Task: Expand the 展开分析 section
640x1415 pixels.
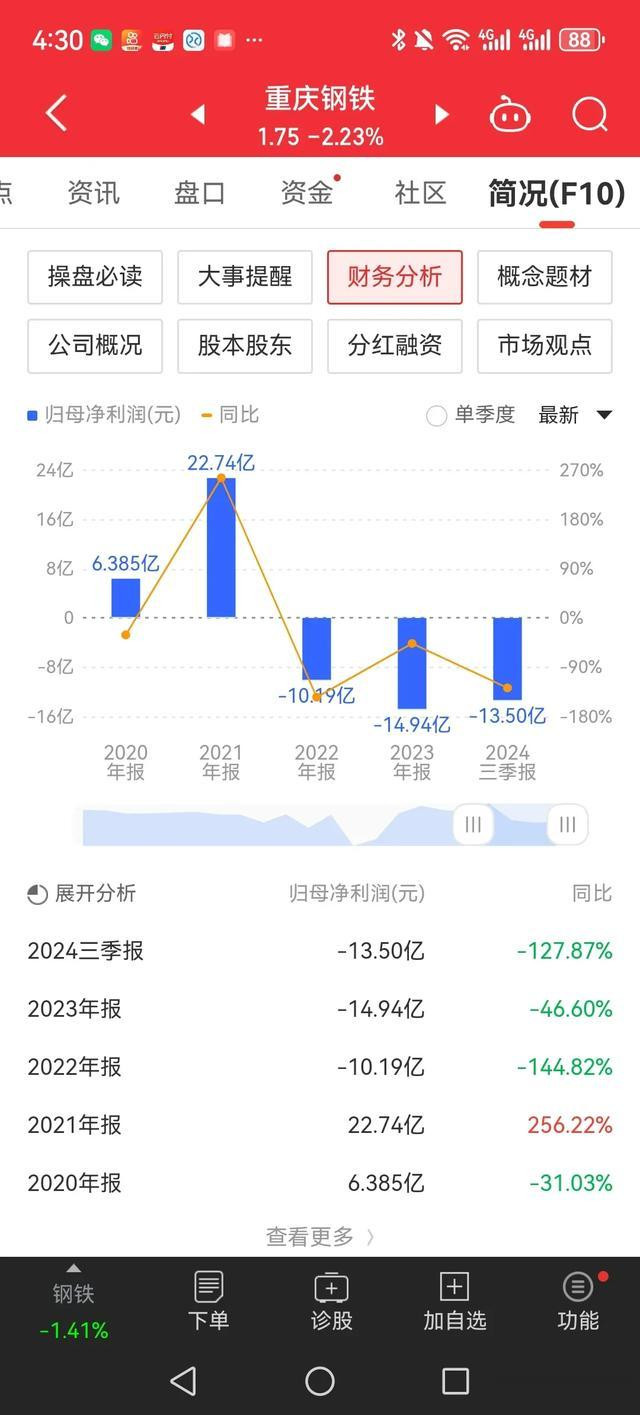Action: point(82,894)
